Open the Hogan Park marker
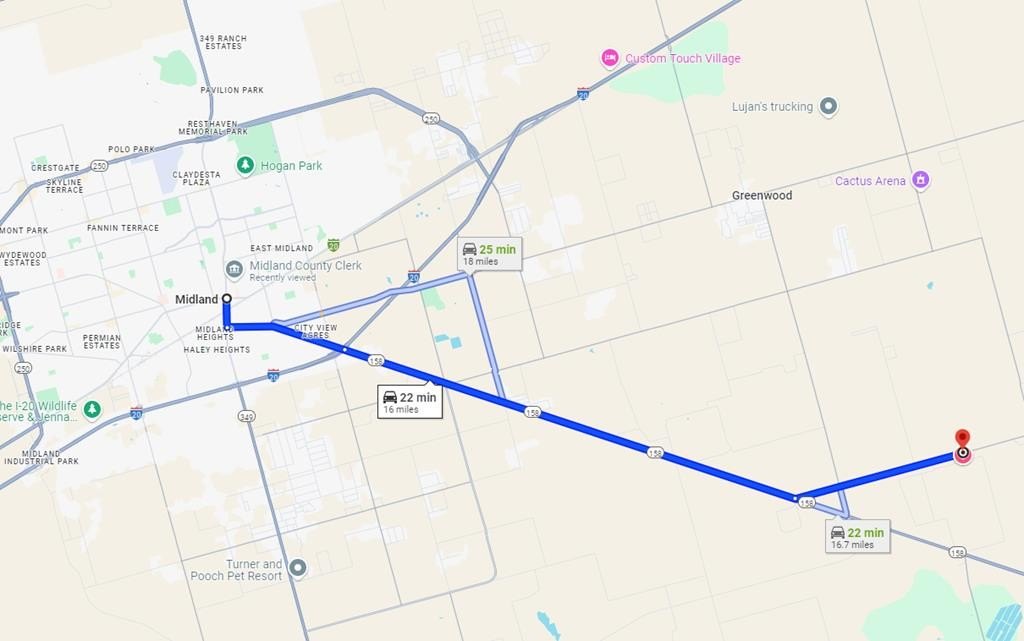 [245, 165]
